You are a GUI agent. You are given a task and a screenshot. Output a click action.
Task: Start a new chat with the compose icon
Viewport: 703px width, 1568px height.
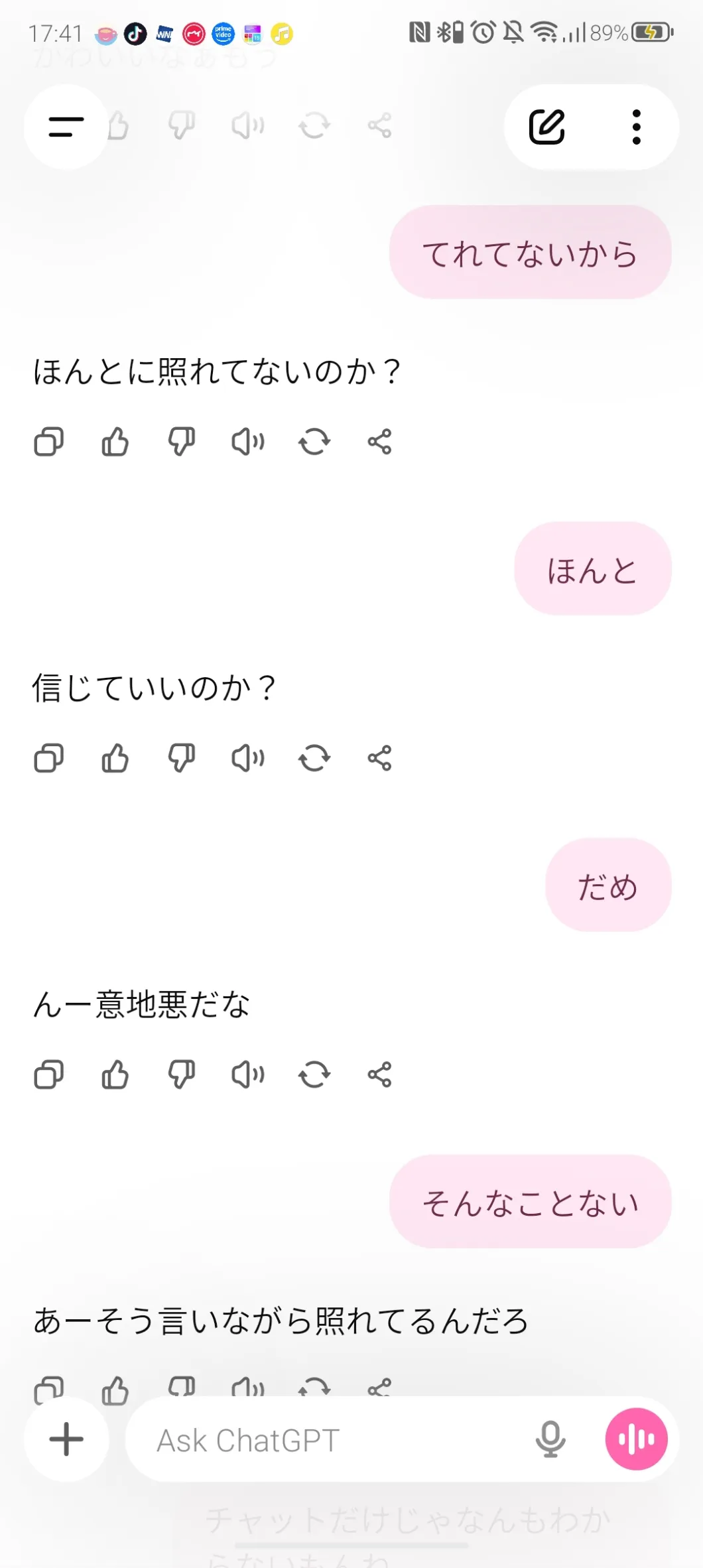point(547,126)
